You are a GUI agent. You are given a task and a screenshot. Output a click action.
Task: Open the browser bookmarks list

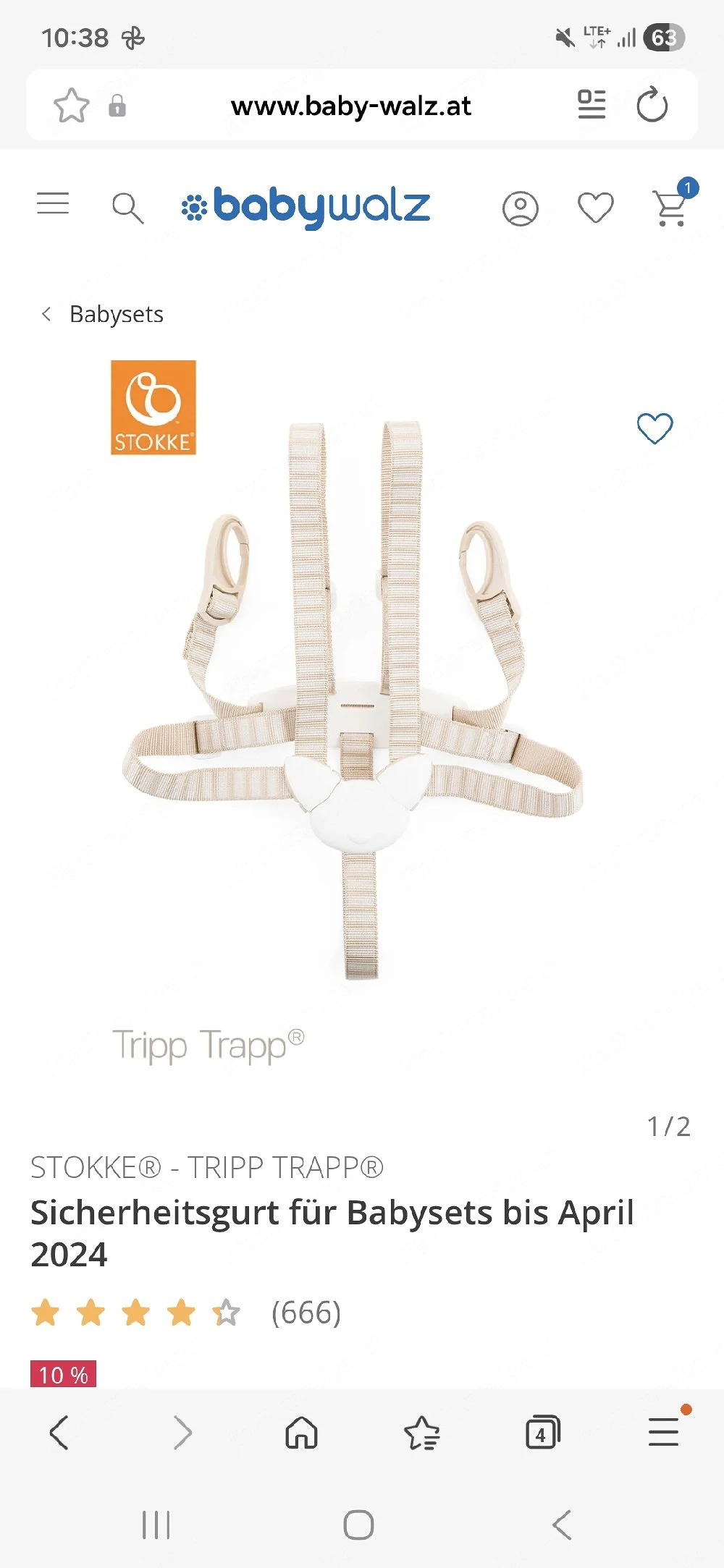tap(422, 1433)
